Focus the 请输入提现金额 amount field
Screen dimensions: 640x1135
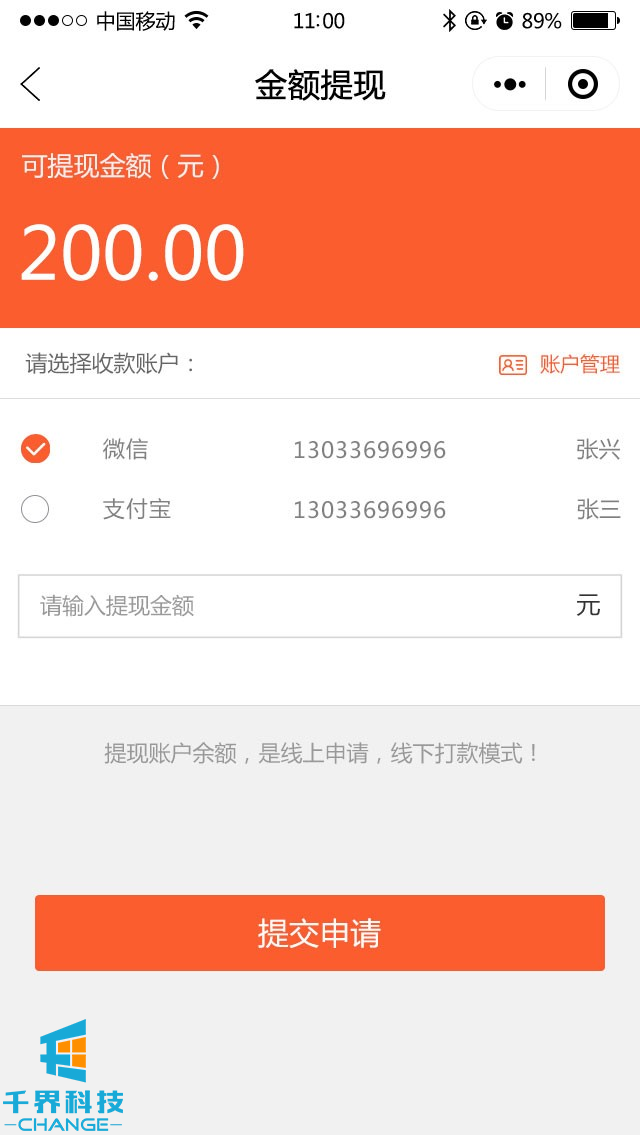tap(300, 606)
